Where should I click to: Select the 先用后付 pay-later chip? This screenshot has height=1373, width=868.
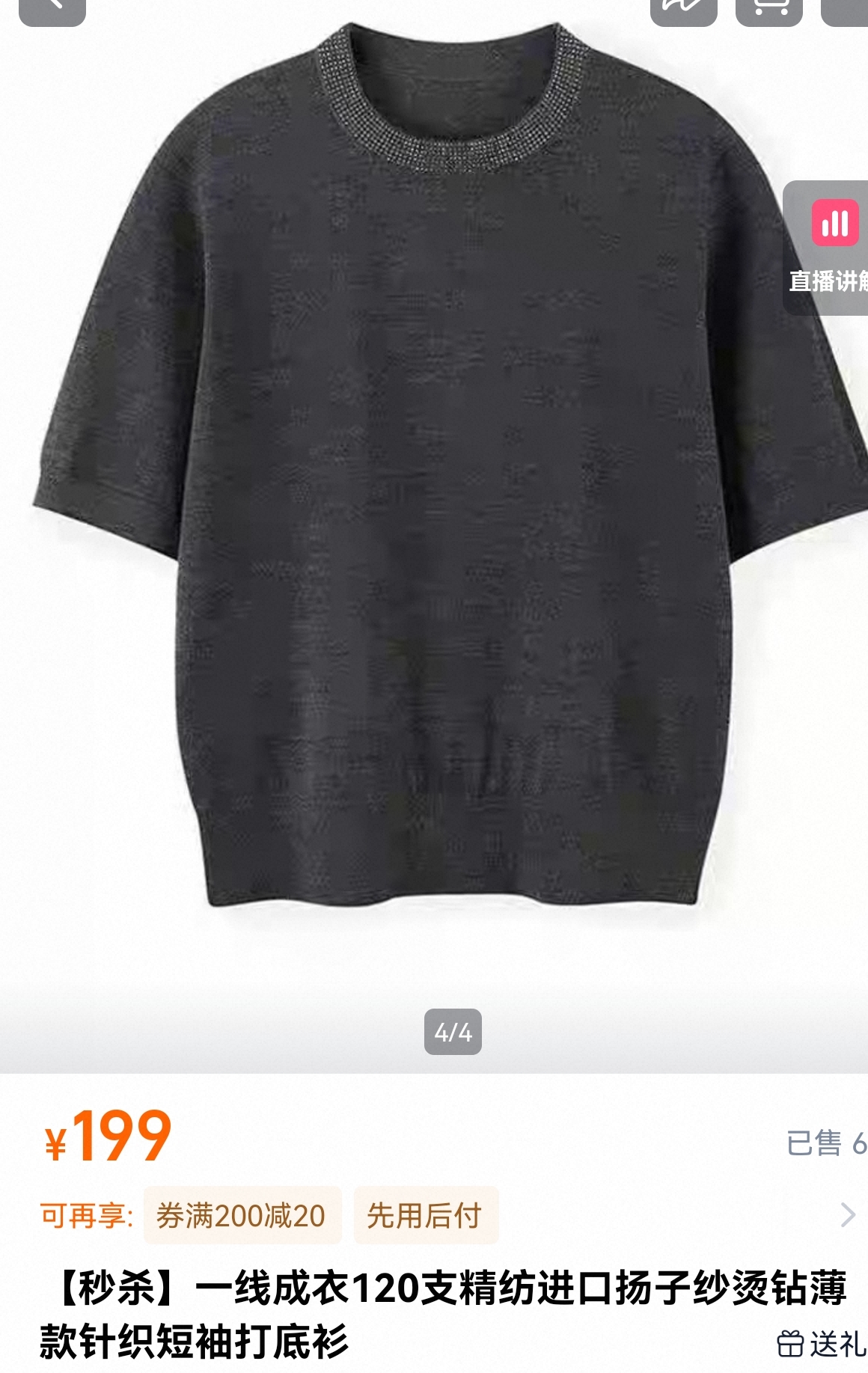pos(425,1215)
